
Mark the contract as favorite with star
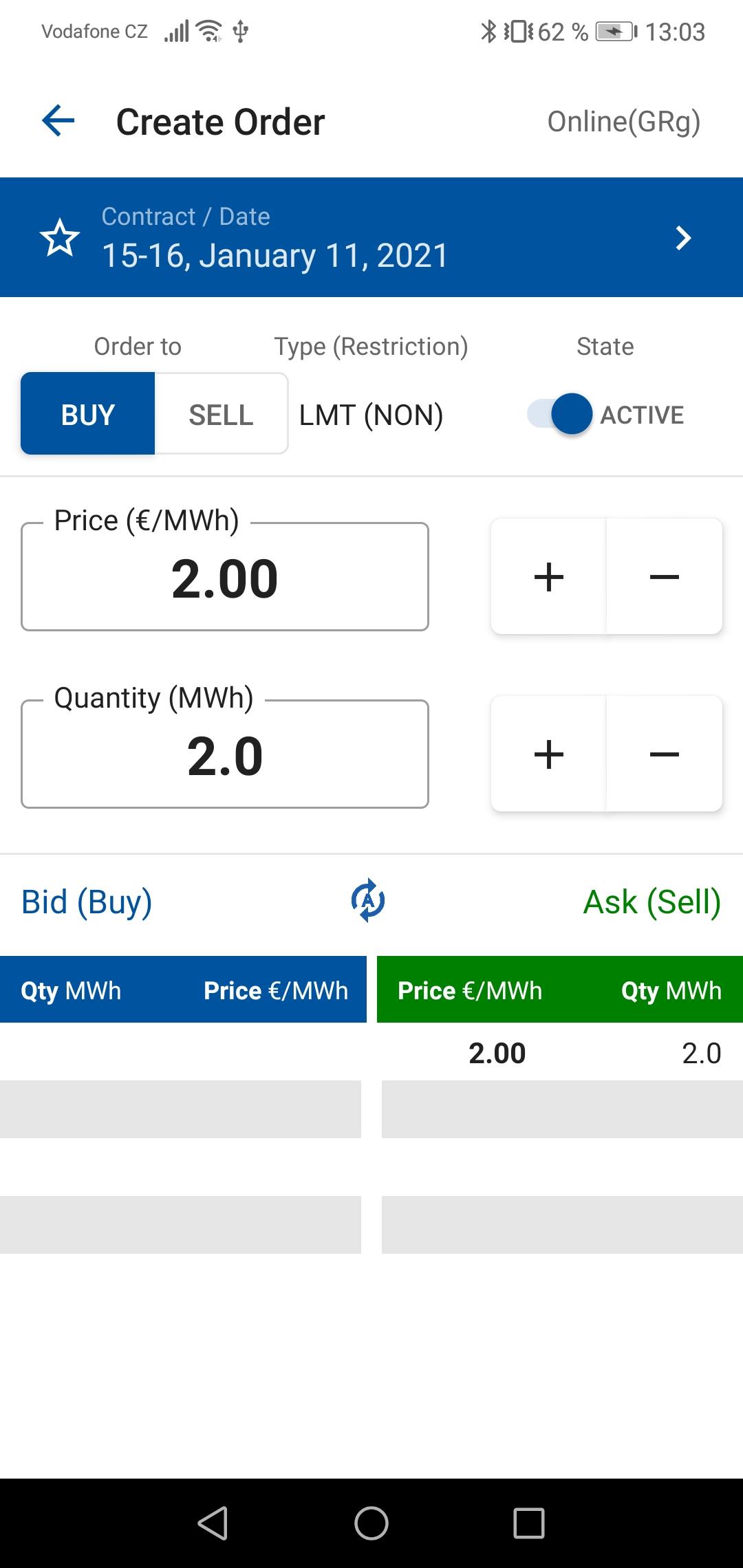pyautogui.click(x=60, y=238)
